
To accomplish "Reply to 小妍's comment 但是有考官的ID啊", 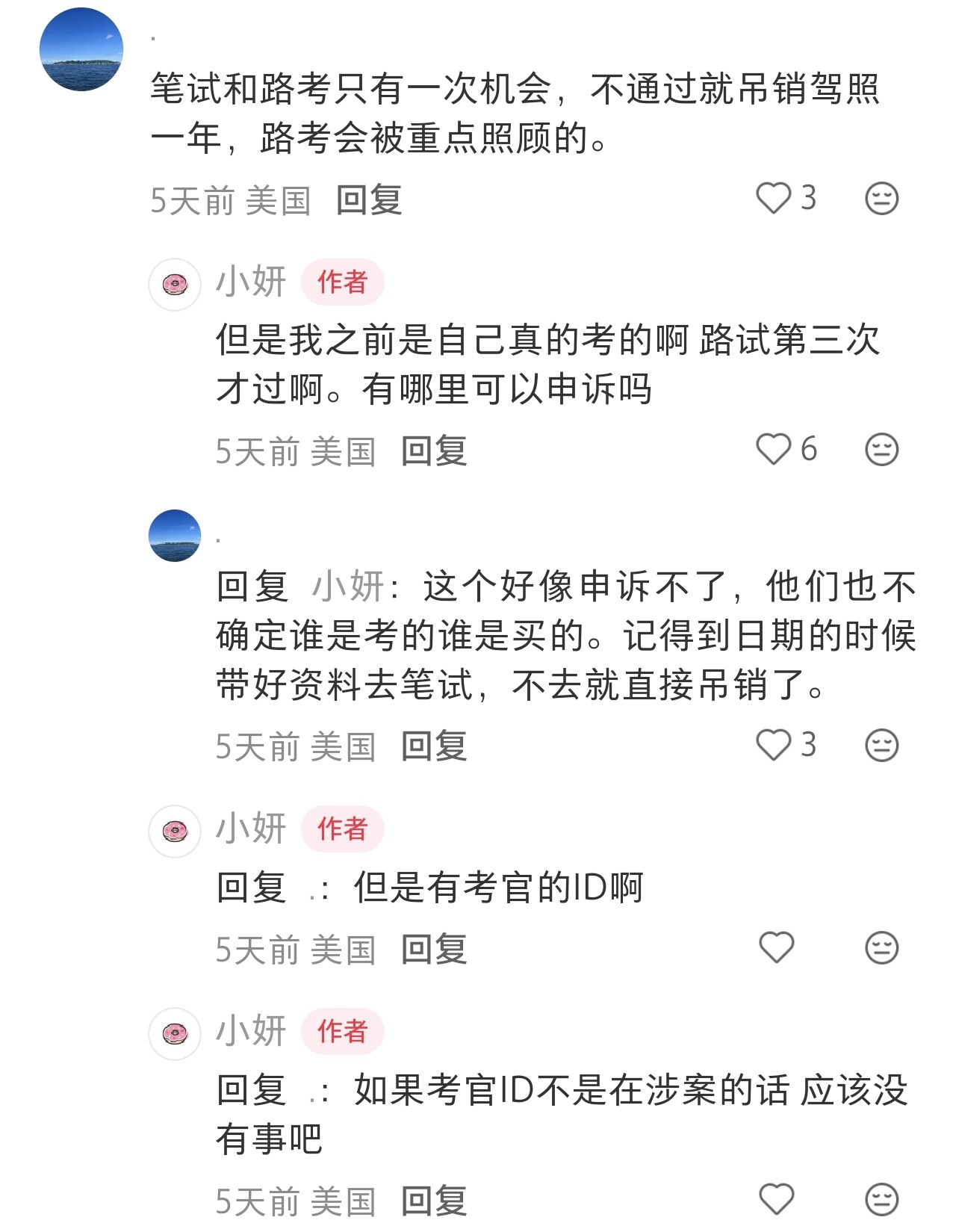I will [x=434, y=950].
